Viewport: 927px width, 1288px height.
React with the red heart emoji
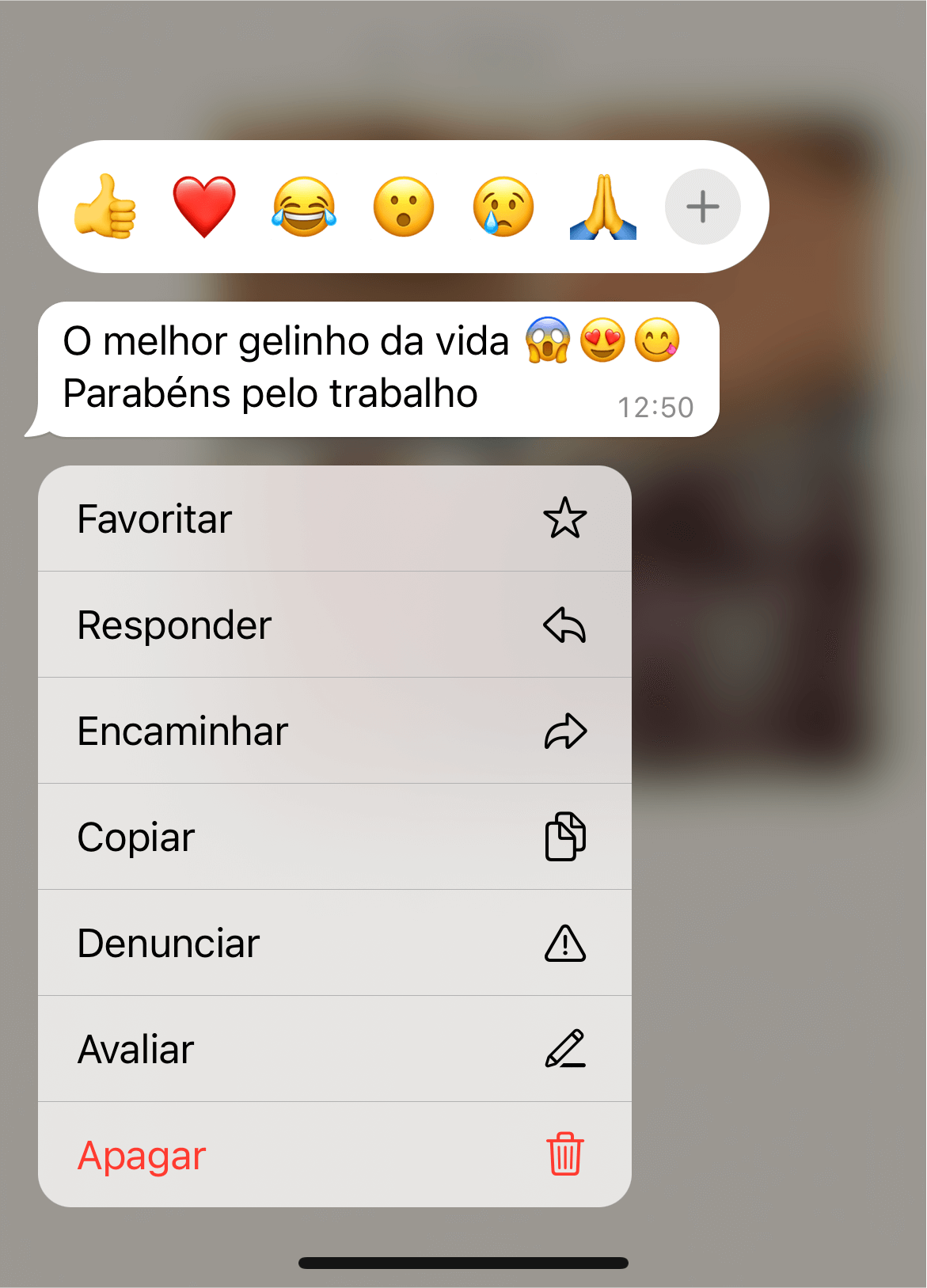coord(203,207)
